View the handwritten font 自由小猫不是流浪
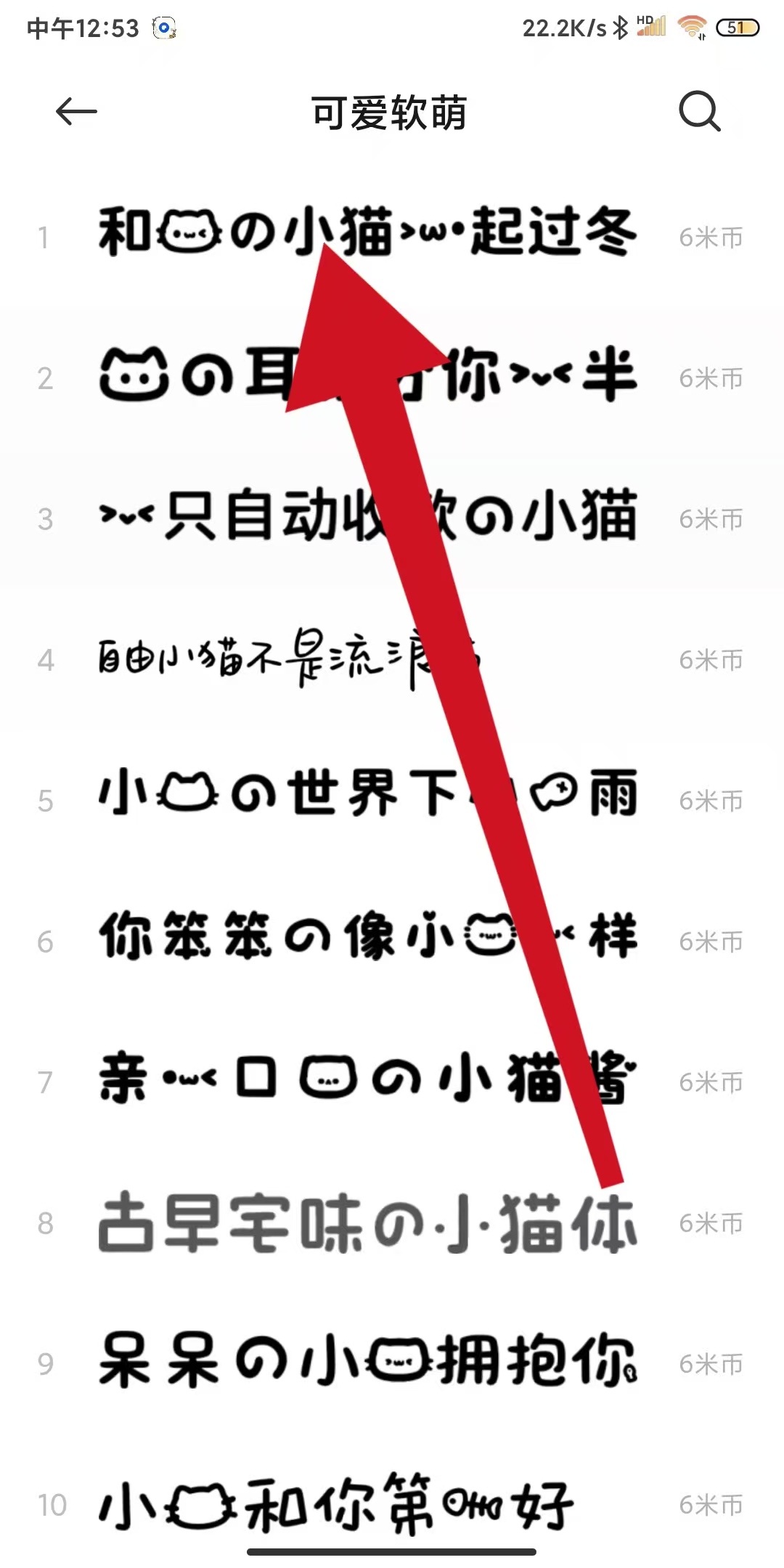The height and width of the screenshot is (1568, 784). point(290,659)
